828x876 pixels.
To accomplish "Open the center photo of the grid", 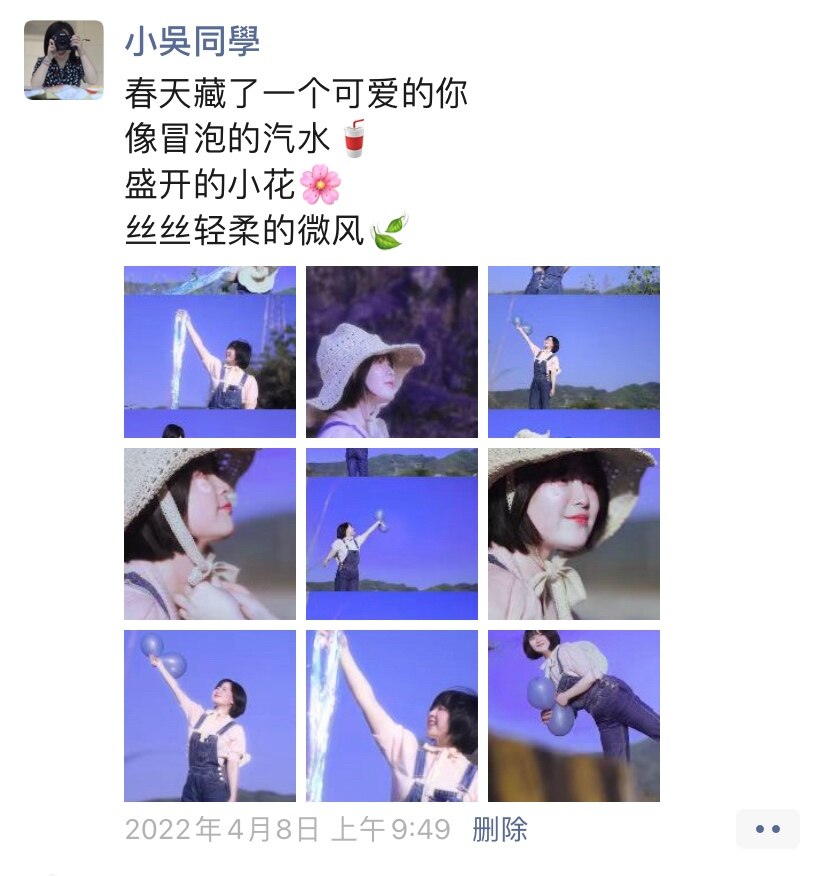I will coord(392,534).
